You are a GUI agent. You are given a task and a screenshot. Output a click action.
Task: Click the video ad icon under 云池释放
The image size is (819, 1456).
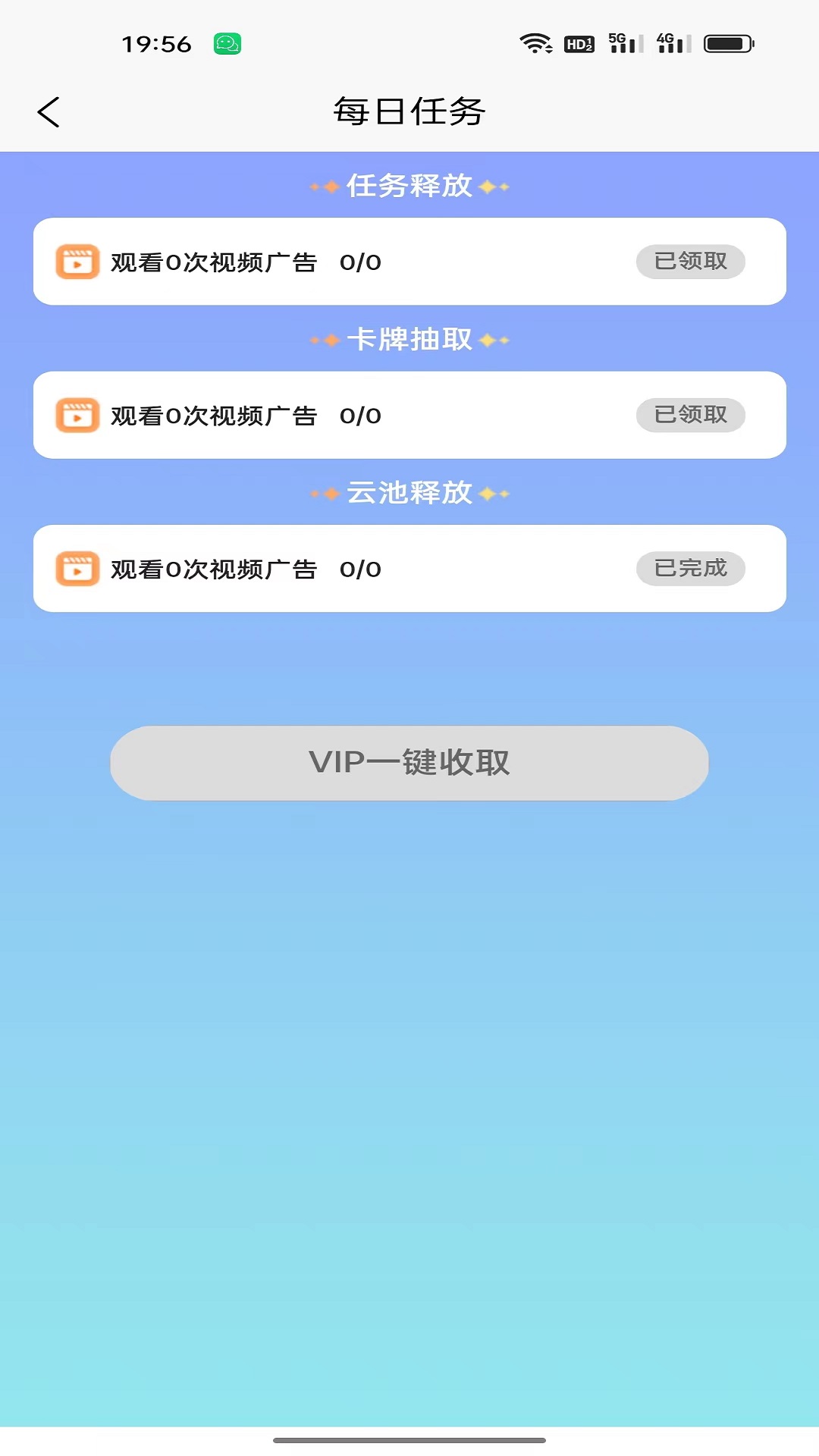point(77,569)
